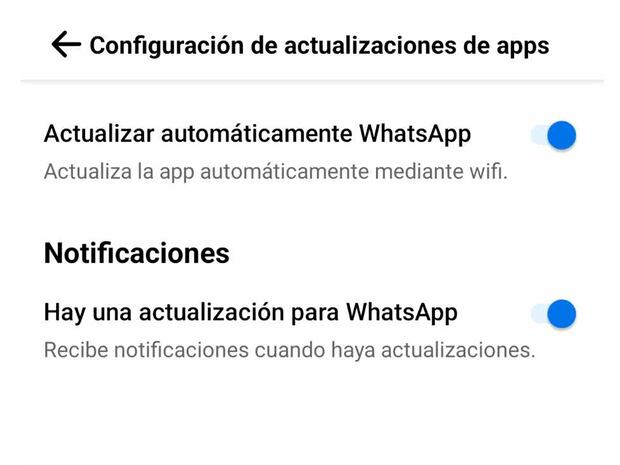Image resolution: width=620 pixels, height=465 pixels.
Task: Go back using the top arrow
Action: tap(65, 45)
